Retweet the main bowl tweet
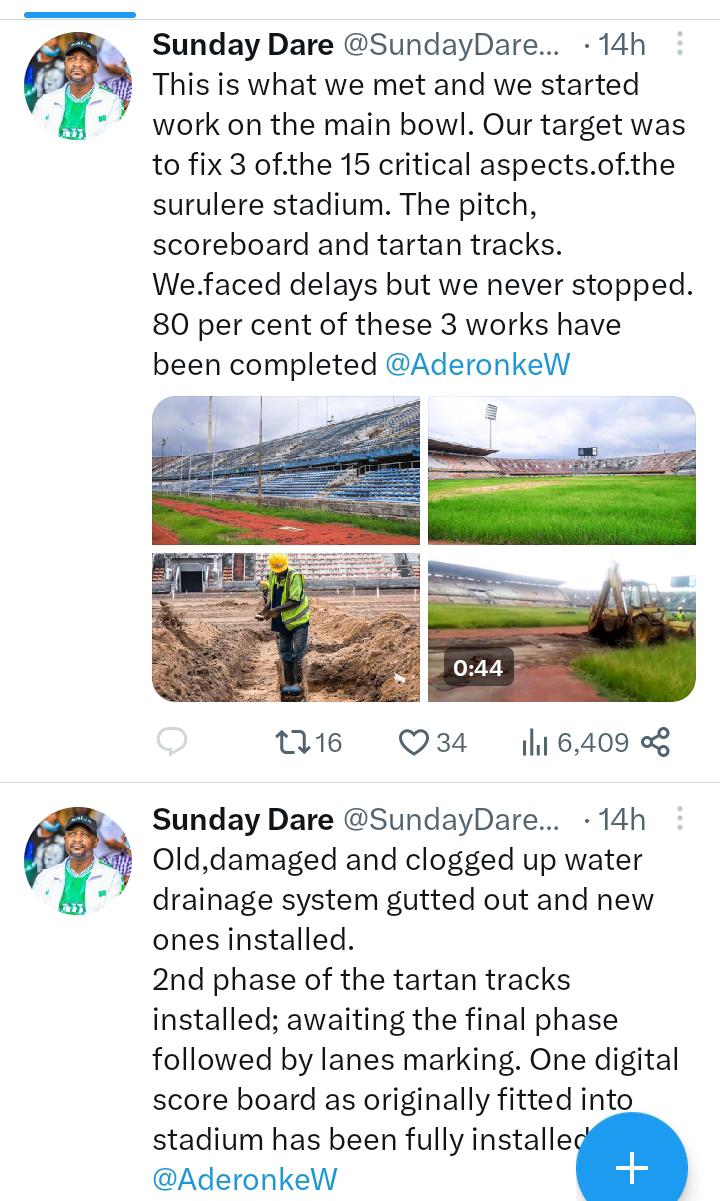 click(292, 742)
